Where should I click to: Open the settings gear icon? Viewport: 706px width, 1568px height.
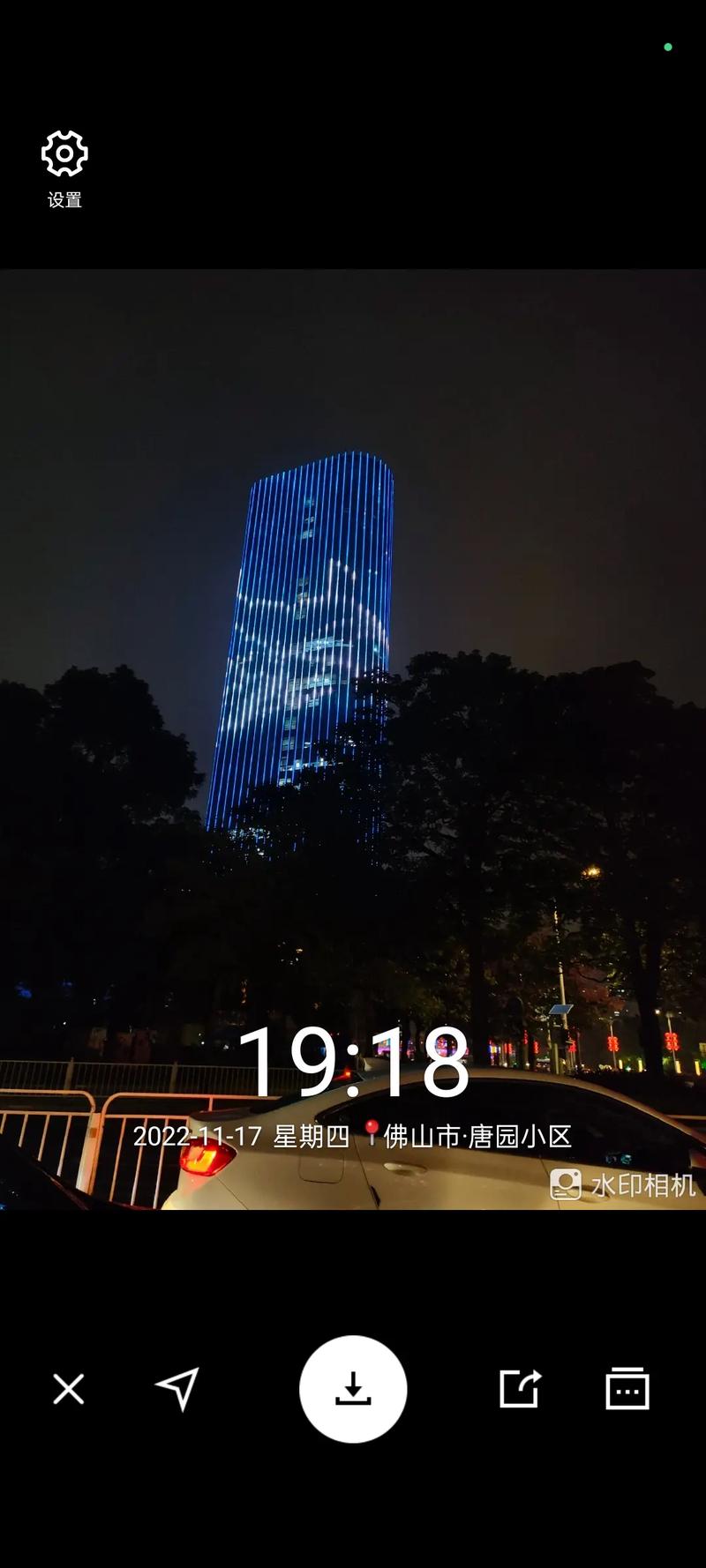[64, 153]
